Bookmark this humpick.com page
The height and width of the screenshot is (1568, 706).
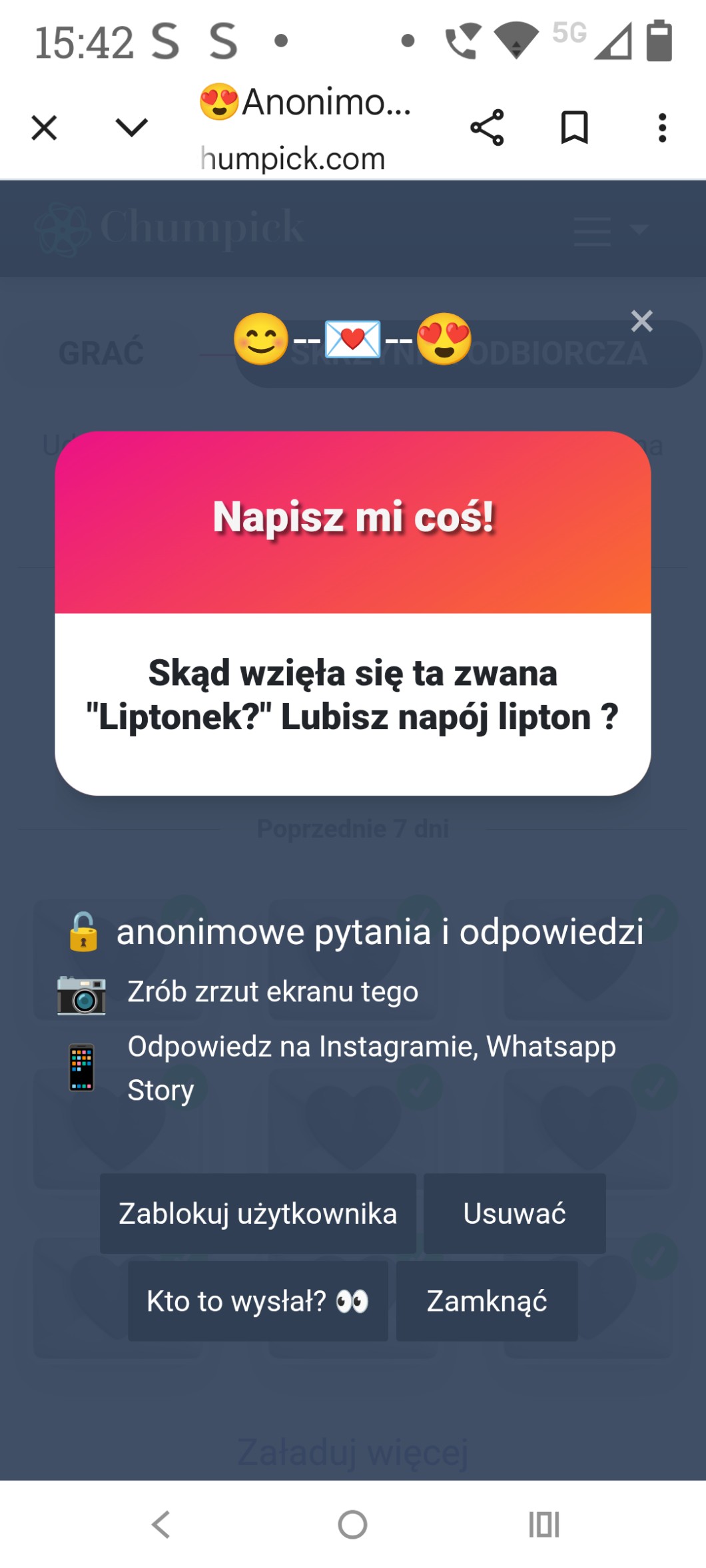pos(574,128)
